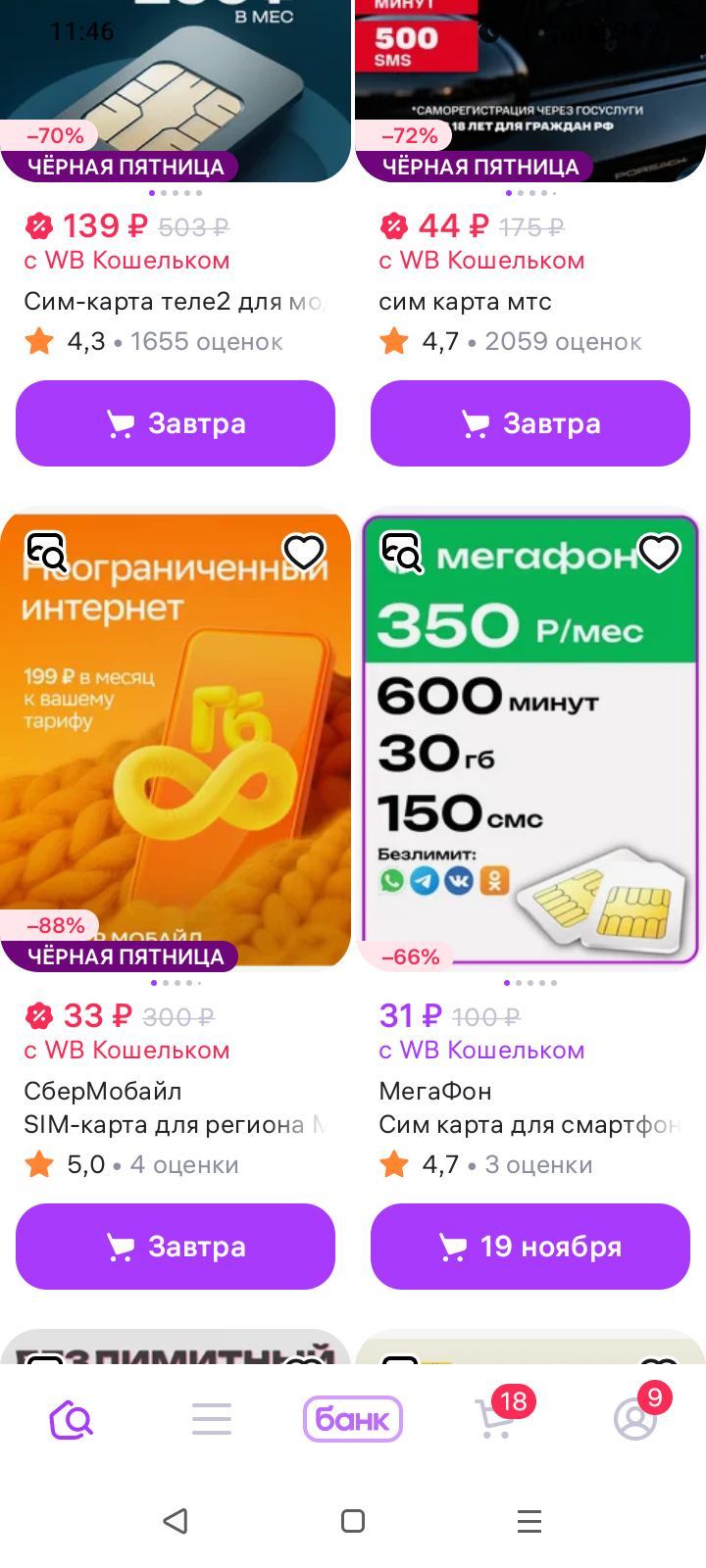This screenshot has height=1568, width=706.
Task: Find items similar to the SberMobile SIM
Action: (45, 553)
